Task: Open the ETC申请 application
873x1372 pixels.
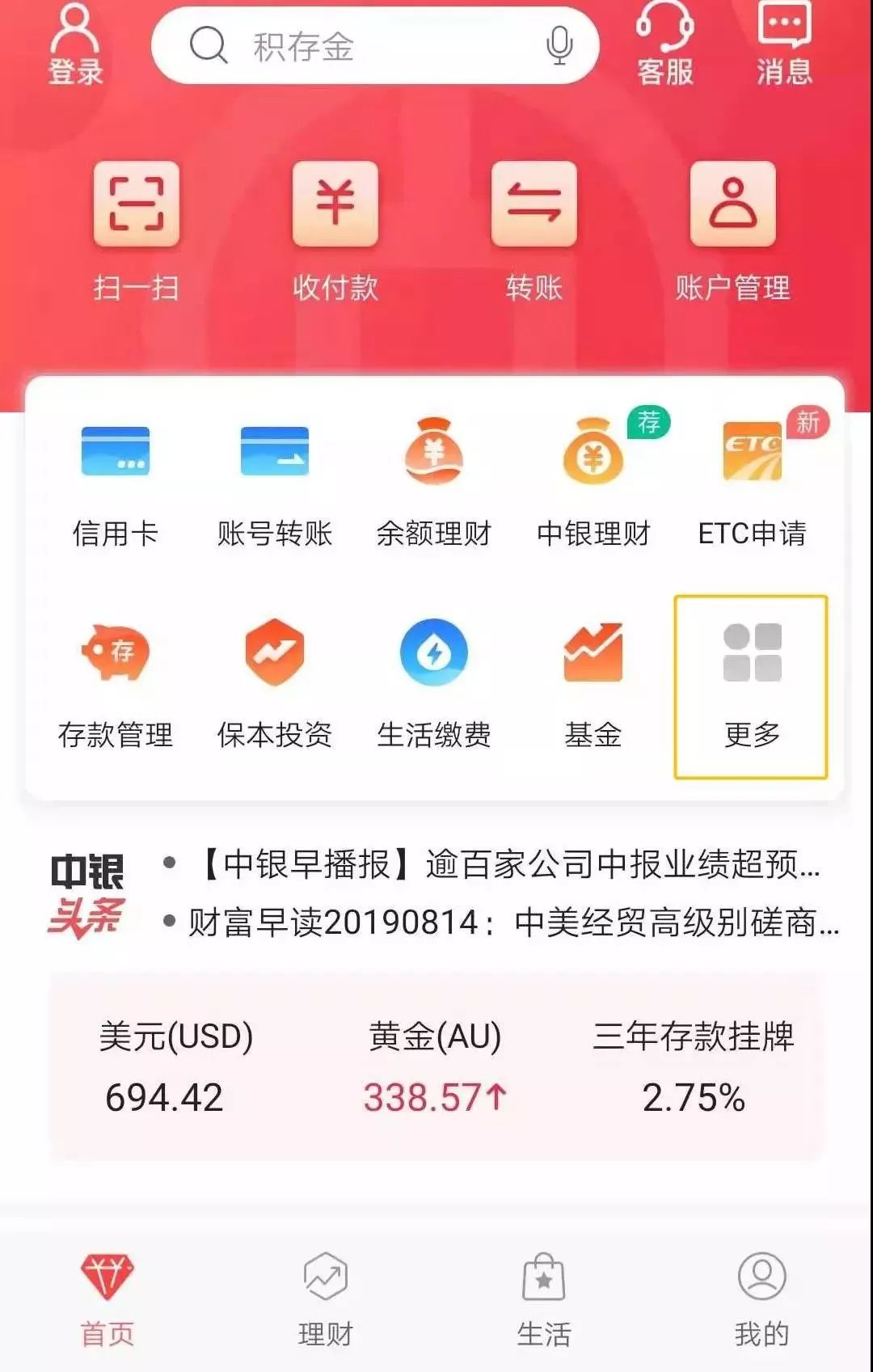Action: [752, 481]
